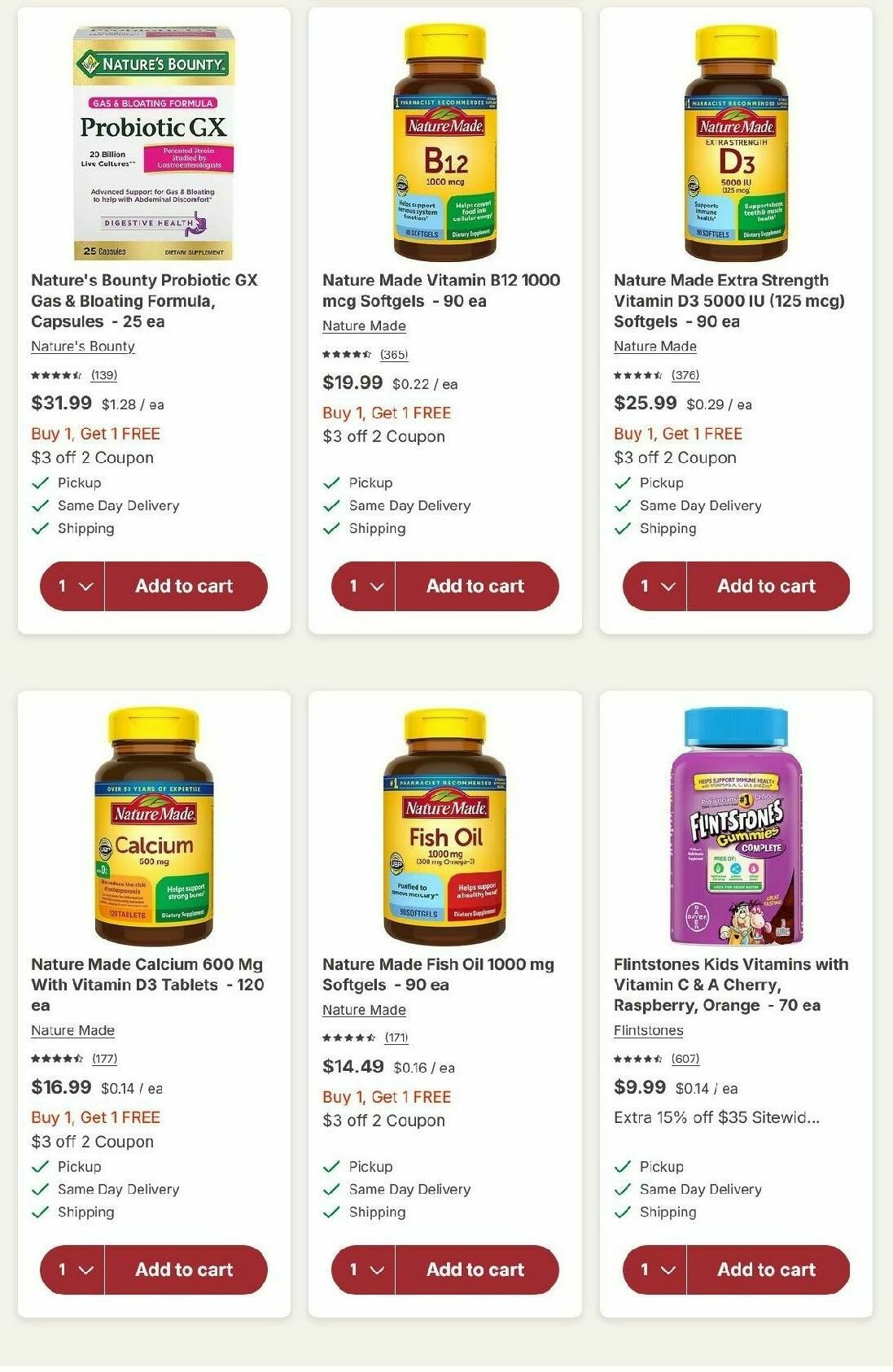Click the Shipping checkmark icon under Probiotic GX

38,528
